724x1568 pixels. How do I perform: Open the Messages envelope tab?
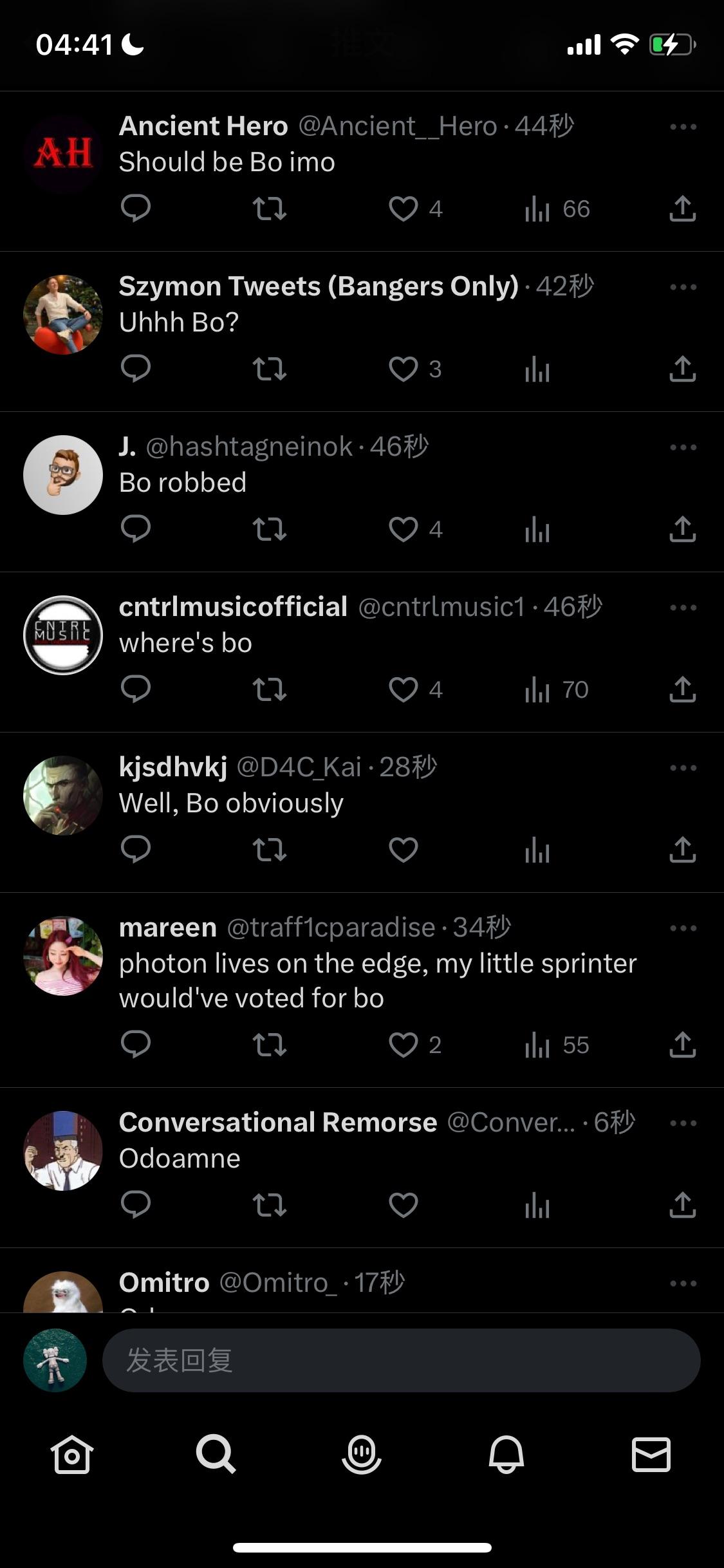(651, 1454)
